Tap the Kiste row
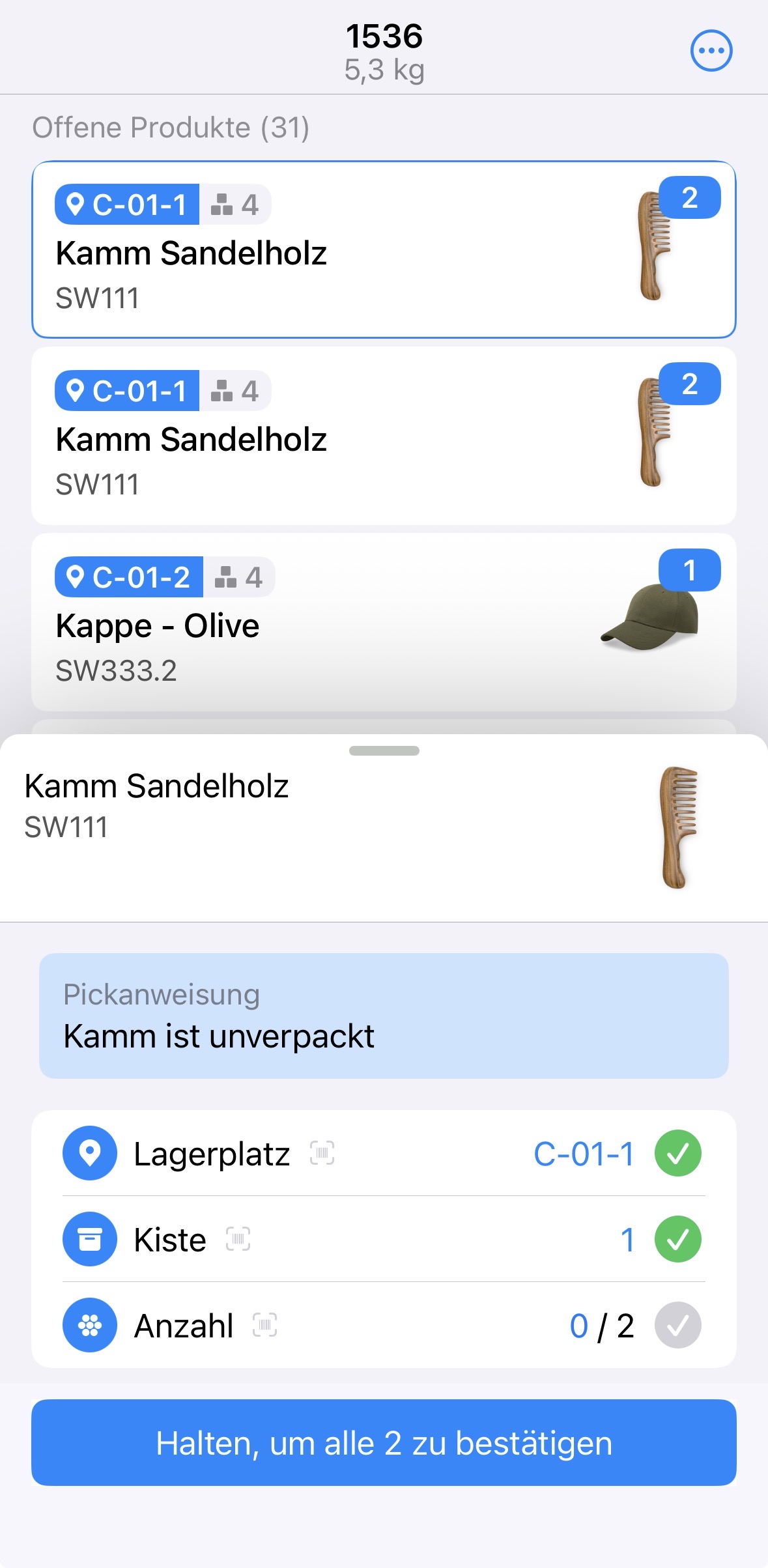Image resolution: width=768 pixels, height=1568 pixels. (384, 1239)
